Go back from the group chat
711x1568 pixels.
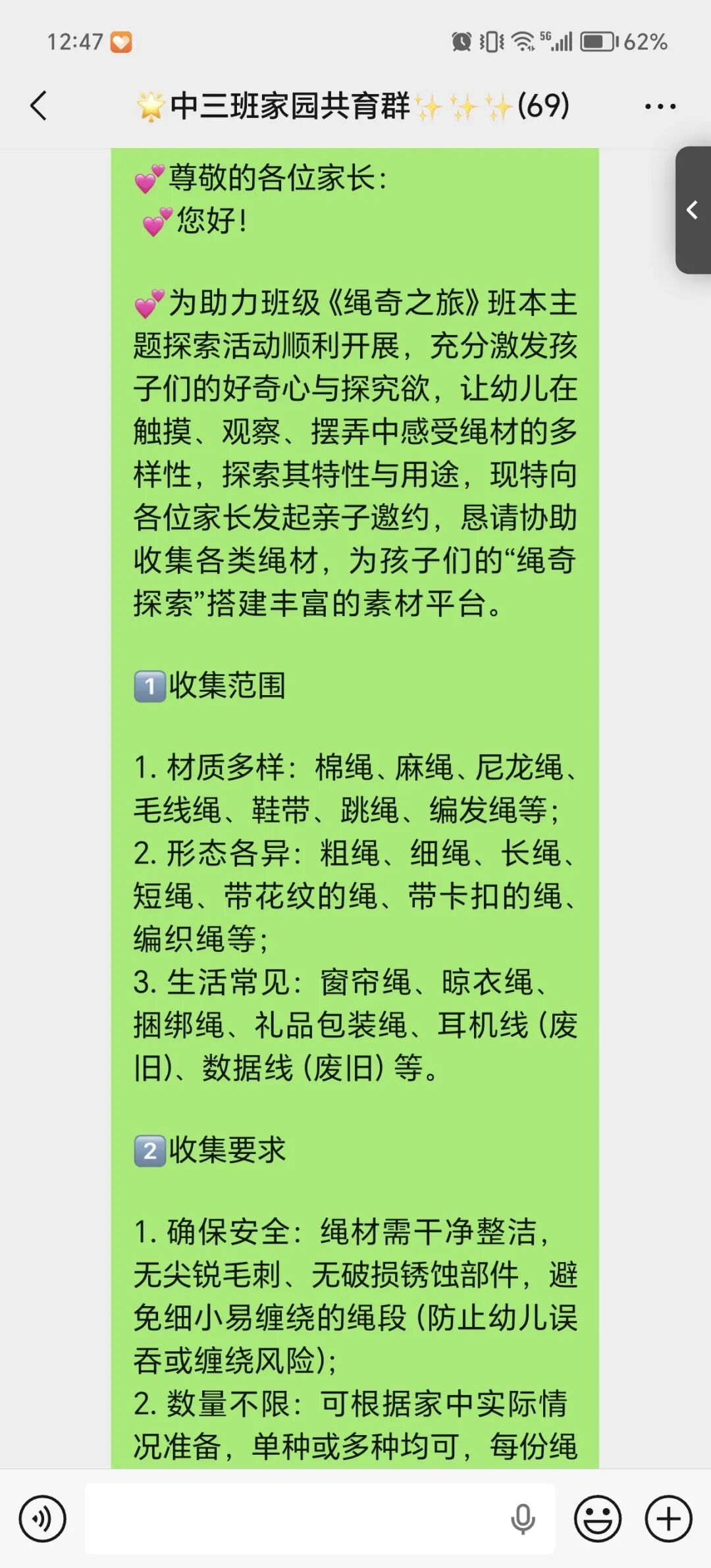click(39, 105)
